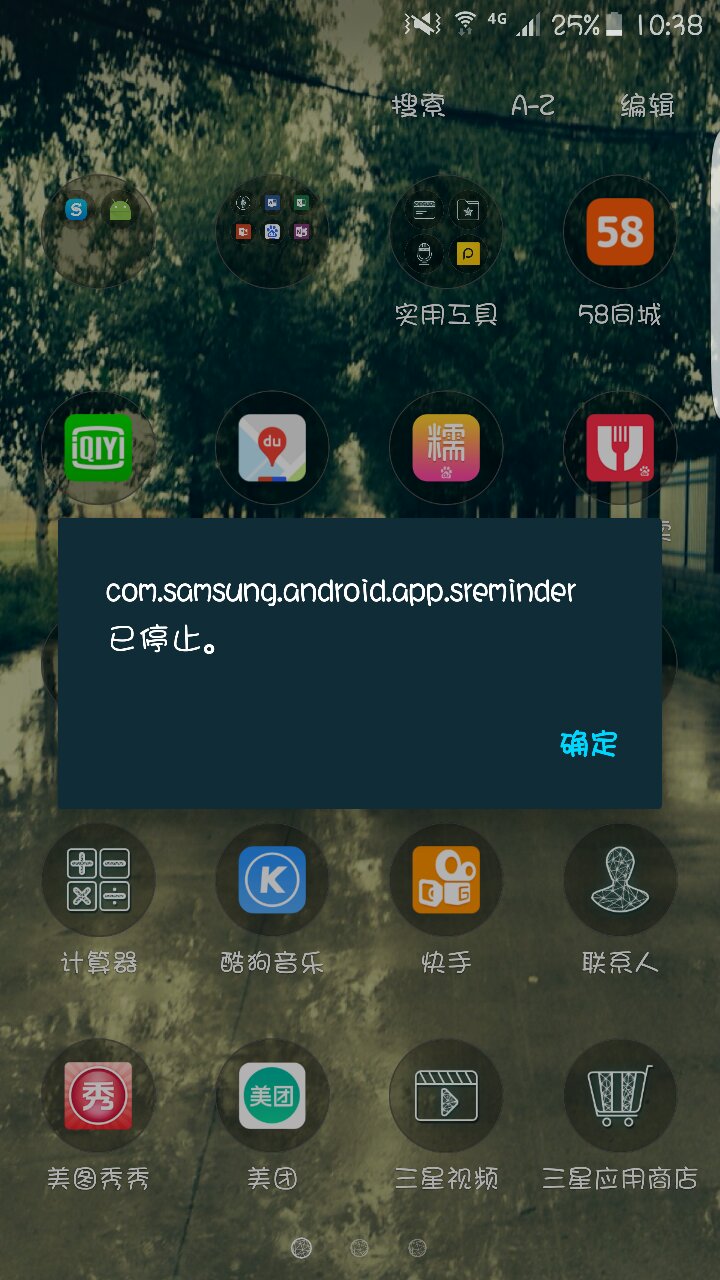Viewport: 720px width, 1280px height.
Task: Open the 快手 app
Action: coord(446,880)
